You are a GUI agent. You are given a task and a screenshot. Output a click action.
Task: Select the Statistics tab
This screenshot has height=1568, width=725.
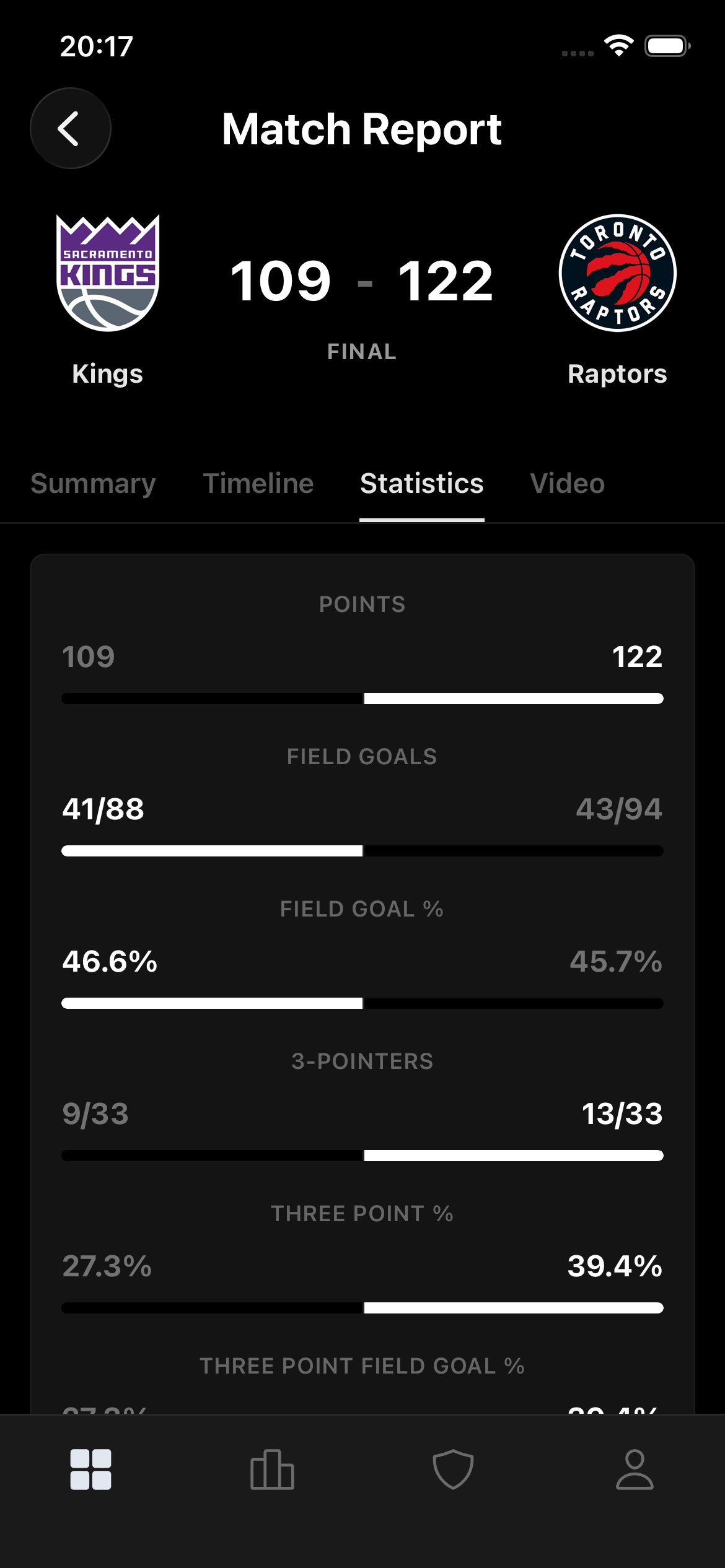(x=422, y=484)
